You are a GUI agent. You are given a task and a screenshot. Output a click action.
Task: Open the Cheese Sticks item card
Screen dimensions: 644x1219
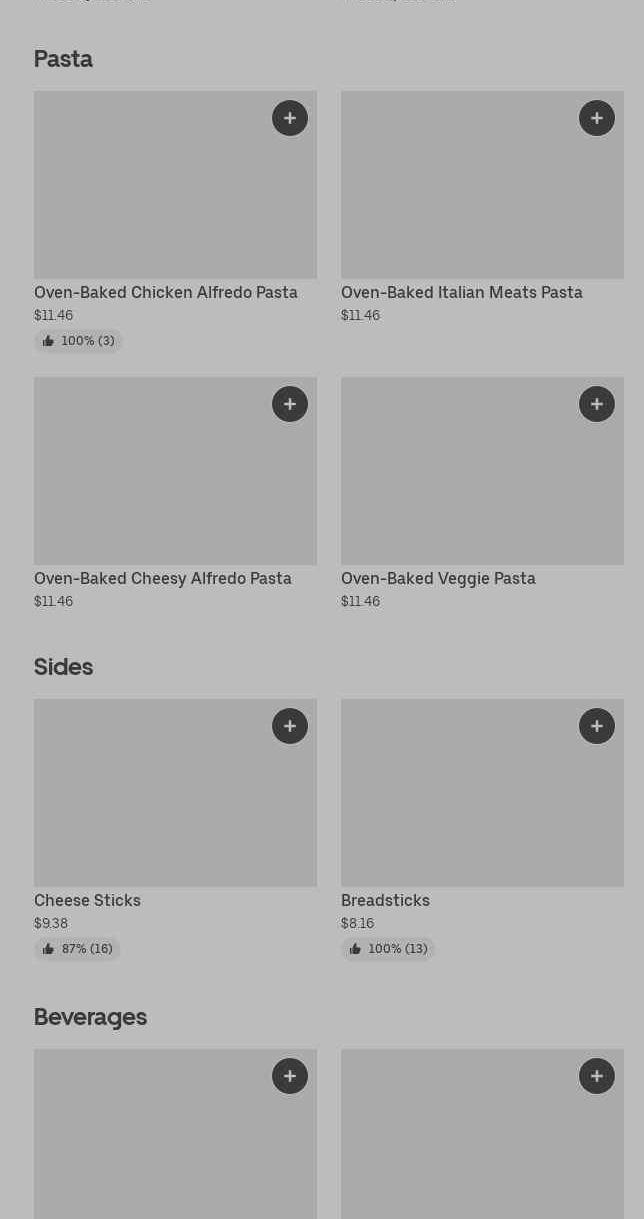pyautogui.click(x=175, y=830)
